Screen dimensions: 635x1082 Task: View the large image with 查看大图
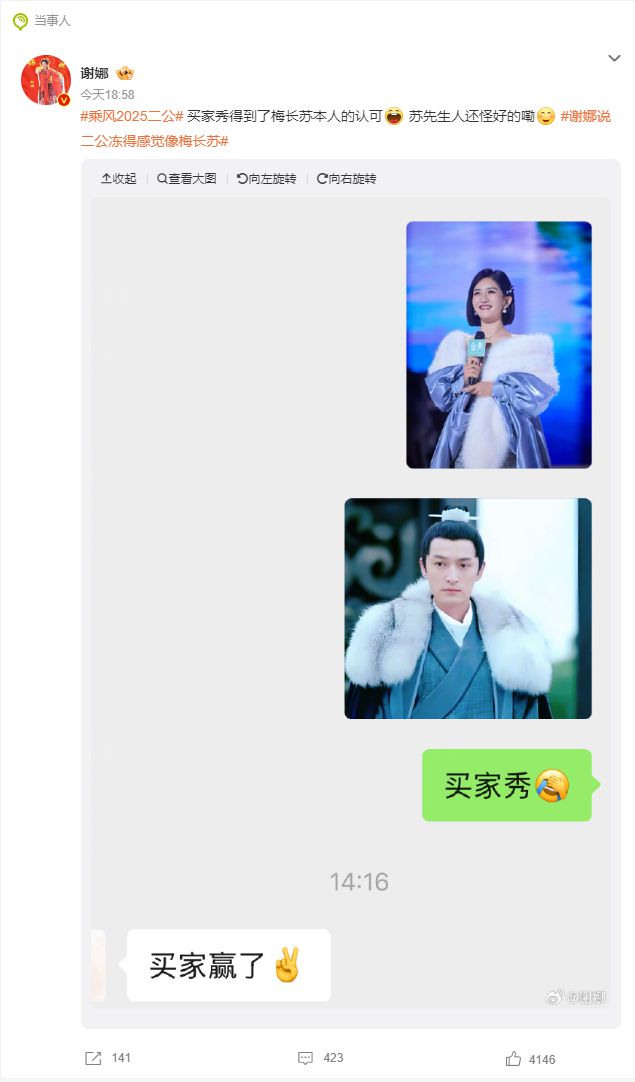tap(186, 179)
